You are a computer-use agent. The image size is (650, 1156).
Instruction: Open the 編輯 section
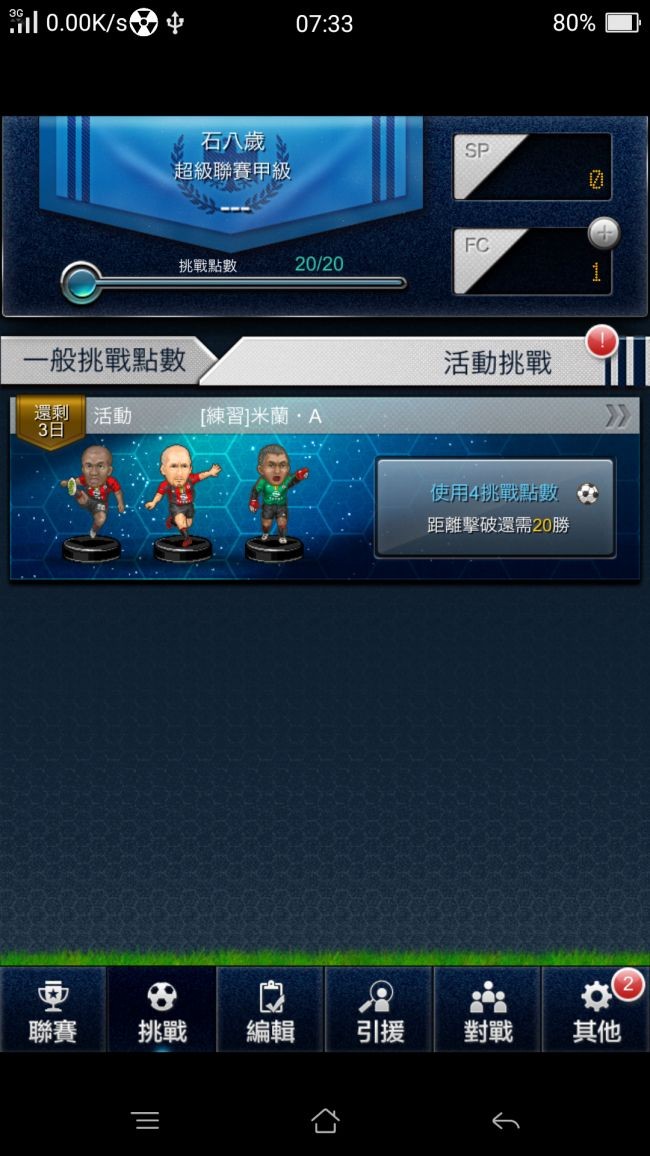point(270,1010)
